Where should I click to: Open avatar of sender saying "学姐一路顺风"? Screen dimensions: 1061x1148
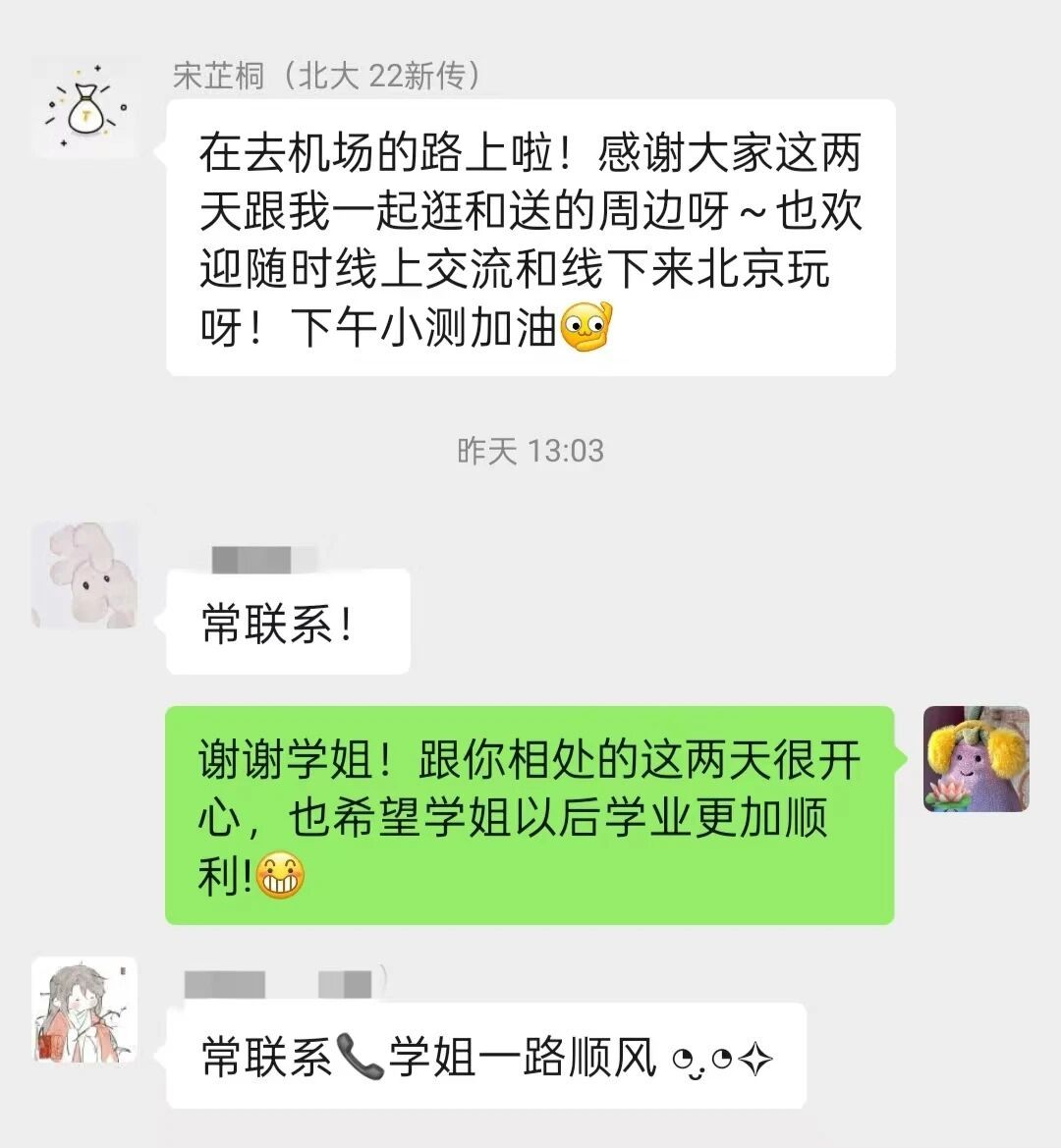84,1011
